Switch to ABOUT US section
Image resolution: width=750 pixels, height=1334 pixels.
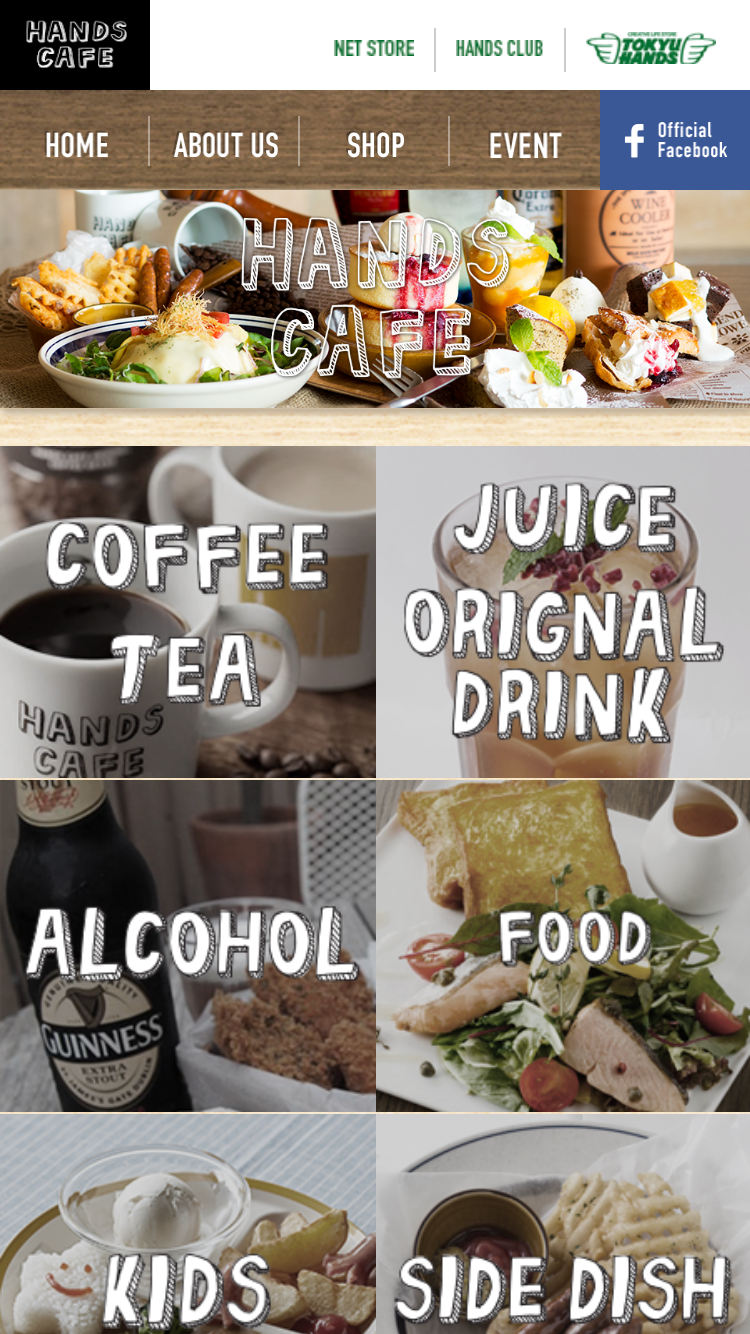tap(226, 146)
